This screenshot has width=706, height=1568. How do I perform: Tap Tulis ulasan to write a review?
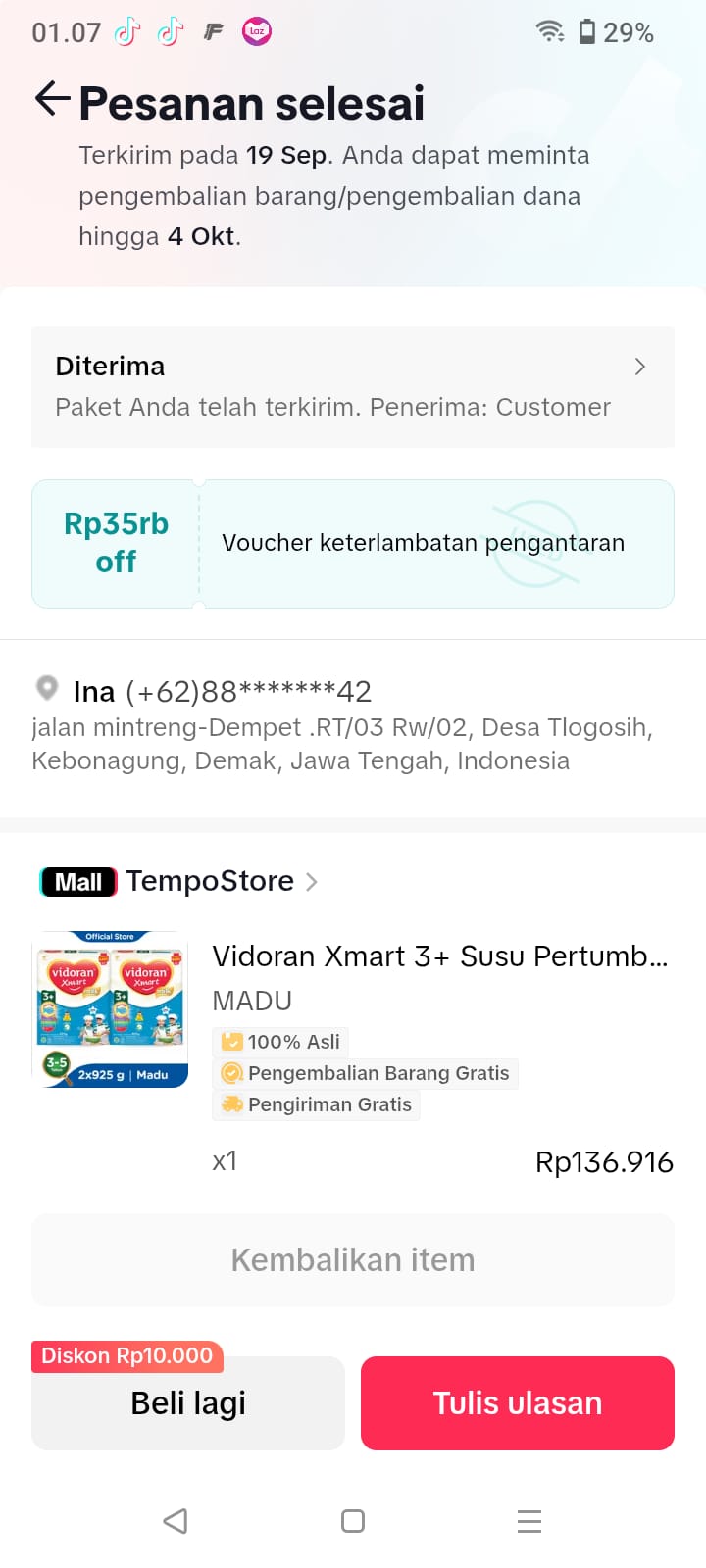(x=518, y=1402)
